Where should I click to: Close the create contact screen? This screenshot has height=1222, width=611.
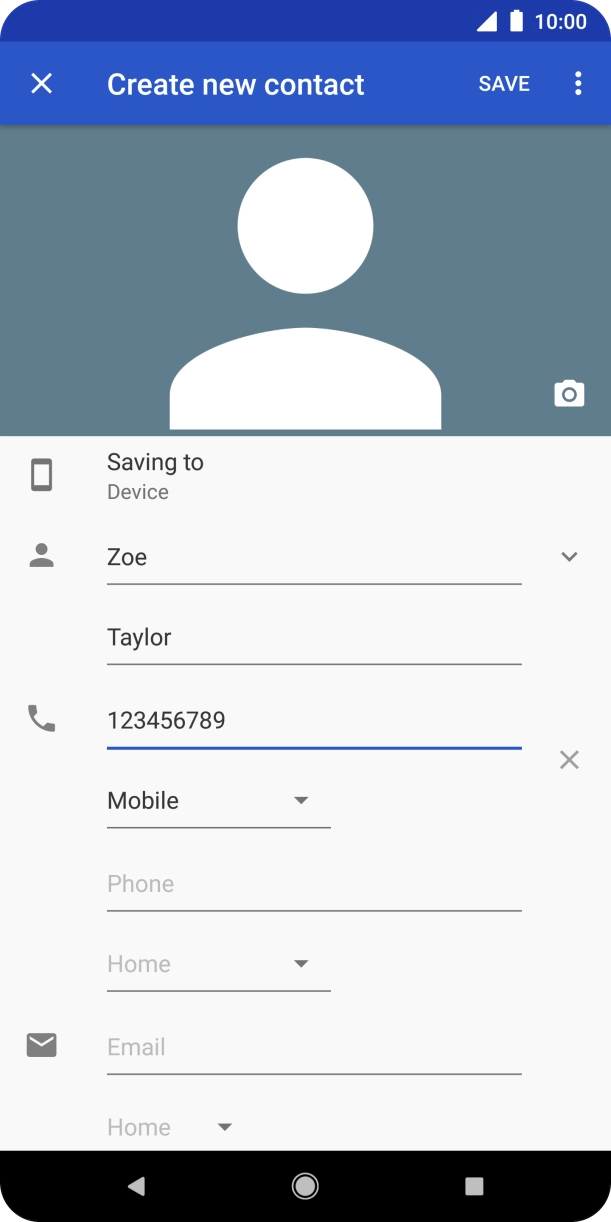[41, 84]
